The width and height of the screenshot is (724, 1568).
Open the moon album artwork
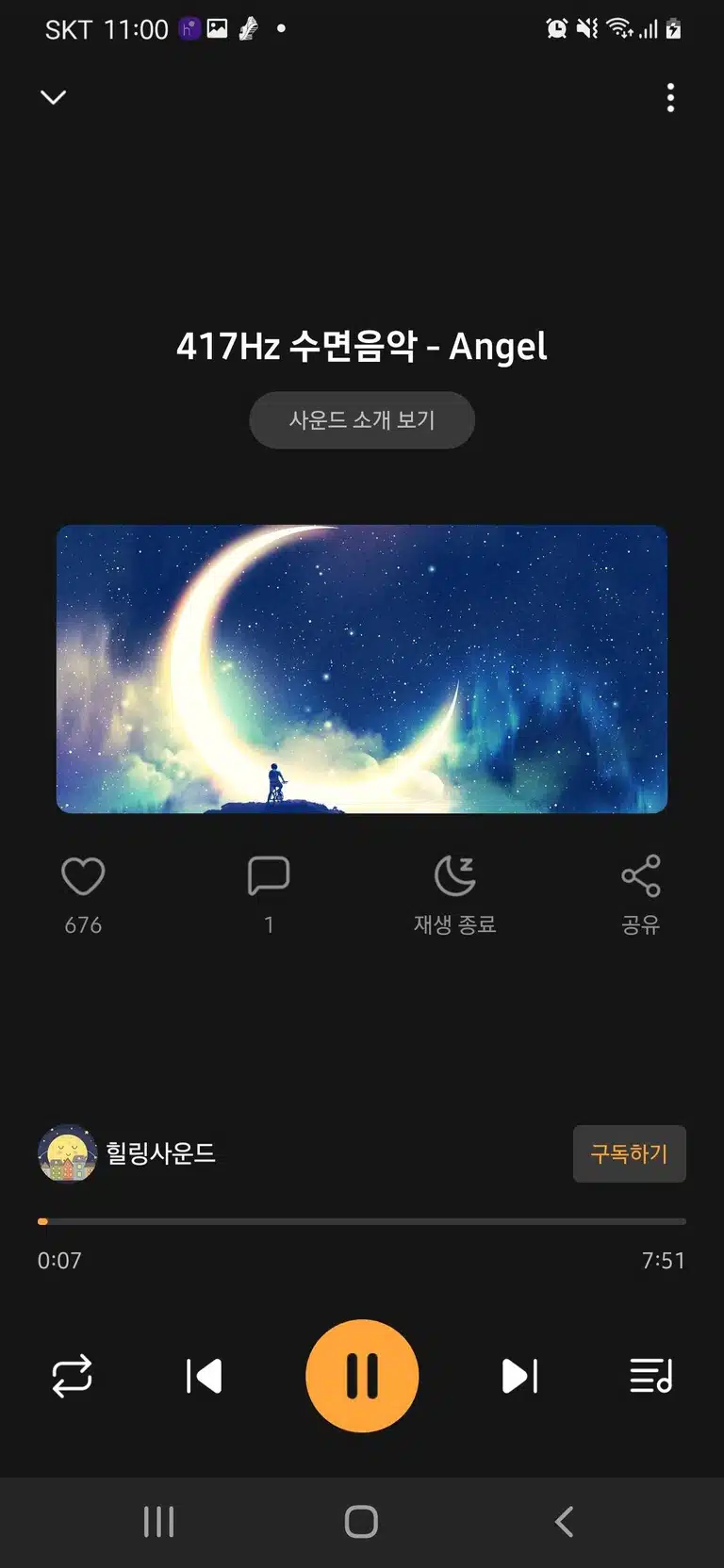tap(362, 669)
